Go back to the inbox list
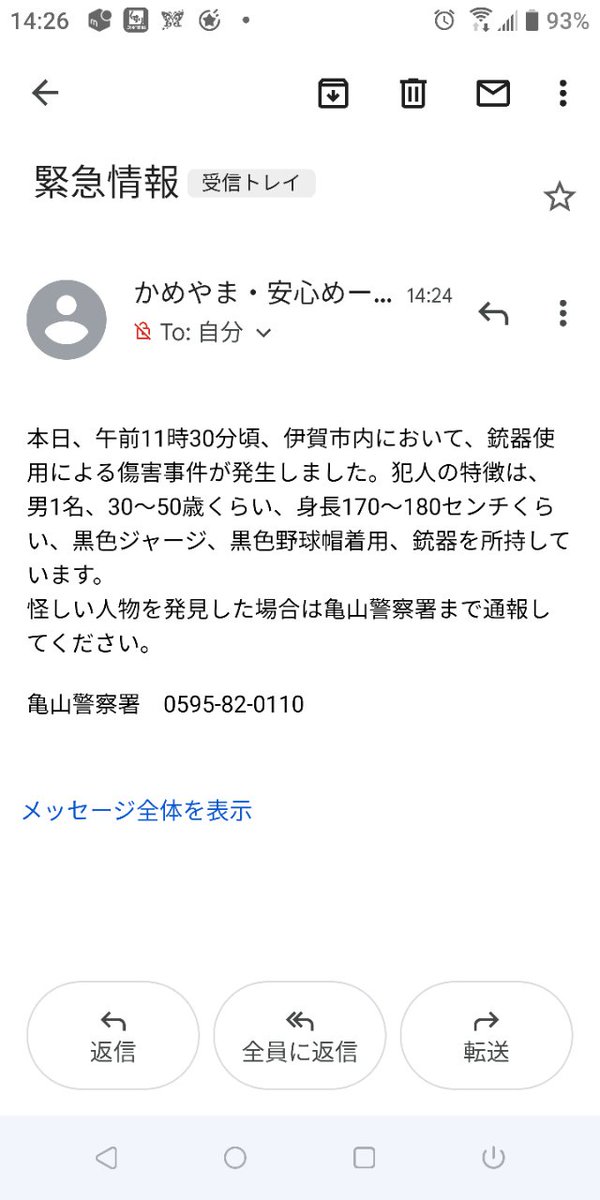 [45, 93]
